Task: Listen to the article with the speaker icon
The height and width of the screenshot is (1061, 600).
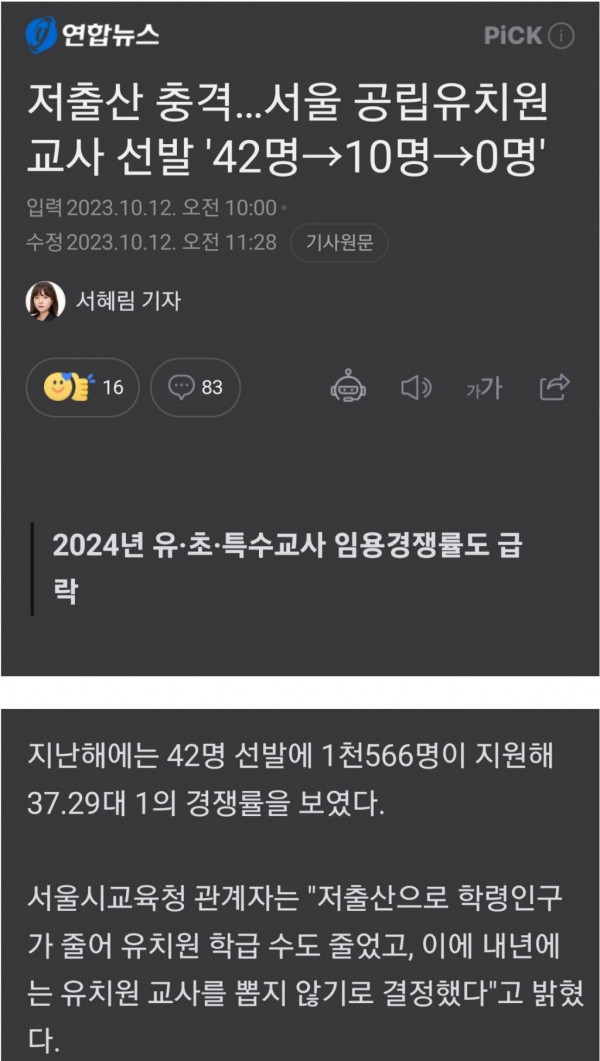Action: [415, 386]
